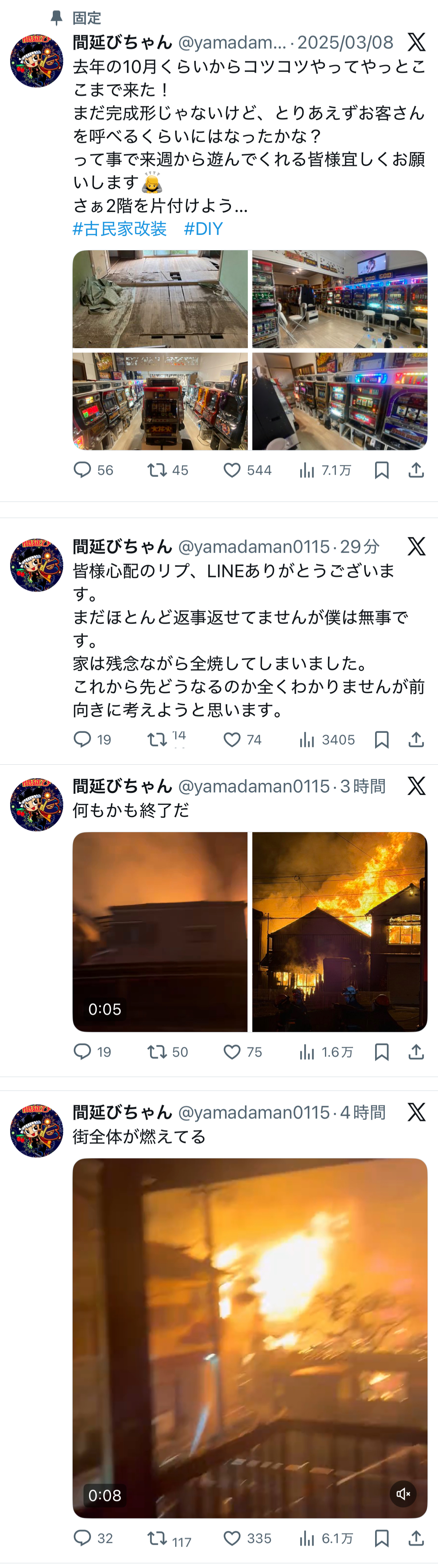Image resolution: width=438 pixels, height=1568 pixels.
Task: Like the 街全体が燃えてる post
Action: [x=232, y=1539]
